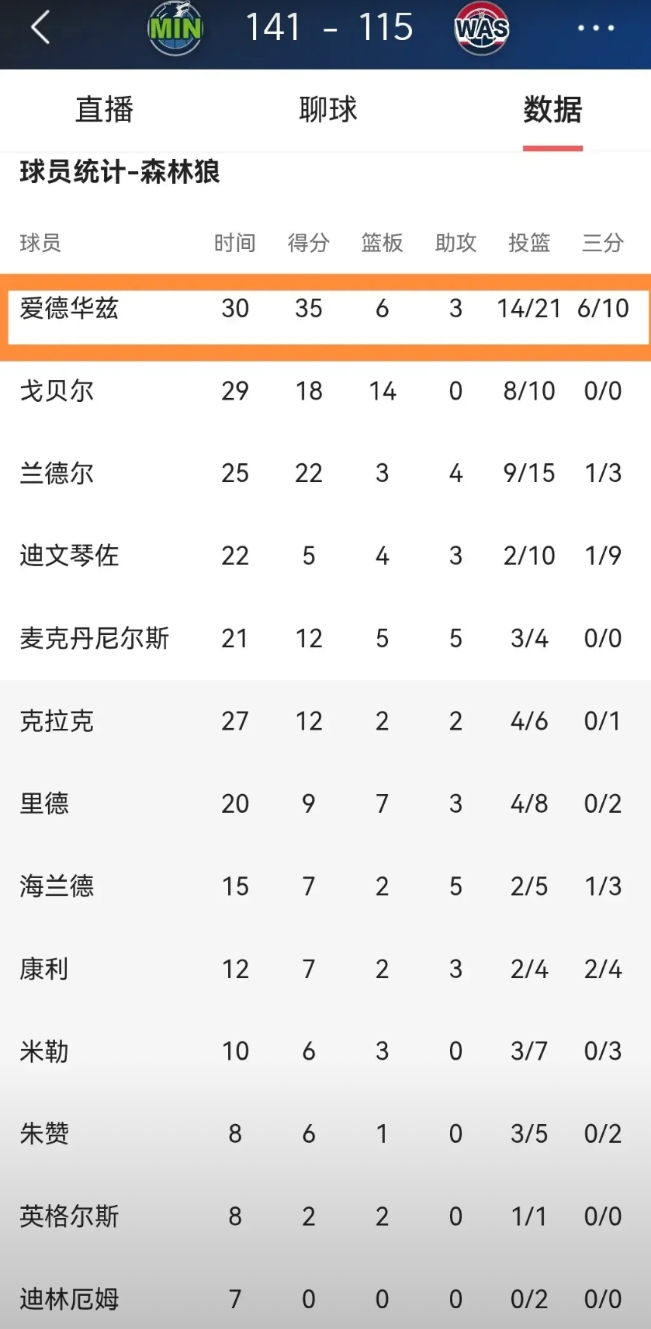The image size is (651, 1329).
Task: Open the 聊球 tab
Action: tap(328, 109)
